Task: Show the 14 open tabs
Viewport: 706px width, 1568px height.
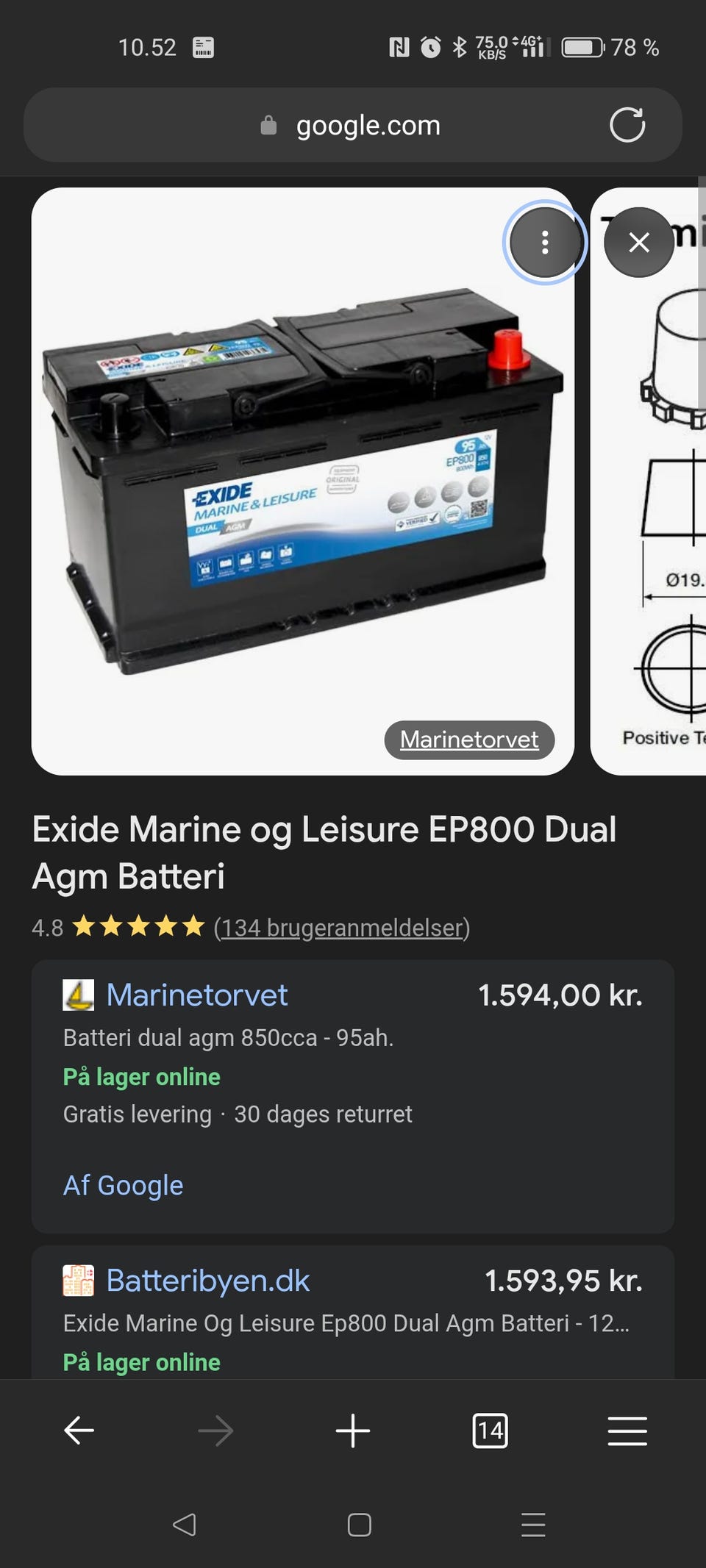Action: pyautogui.click(x=490, y=1431)
